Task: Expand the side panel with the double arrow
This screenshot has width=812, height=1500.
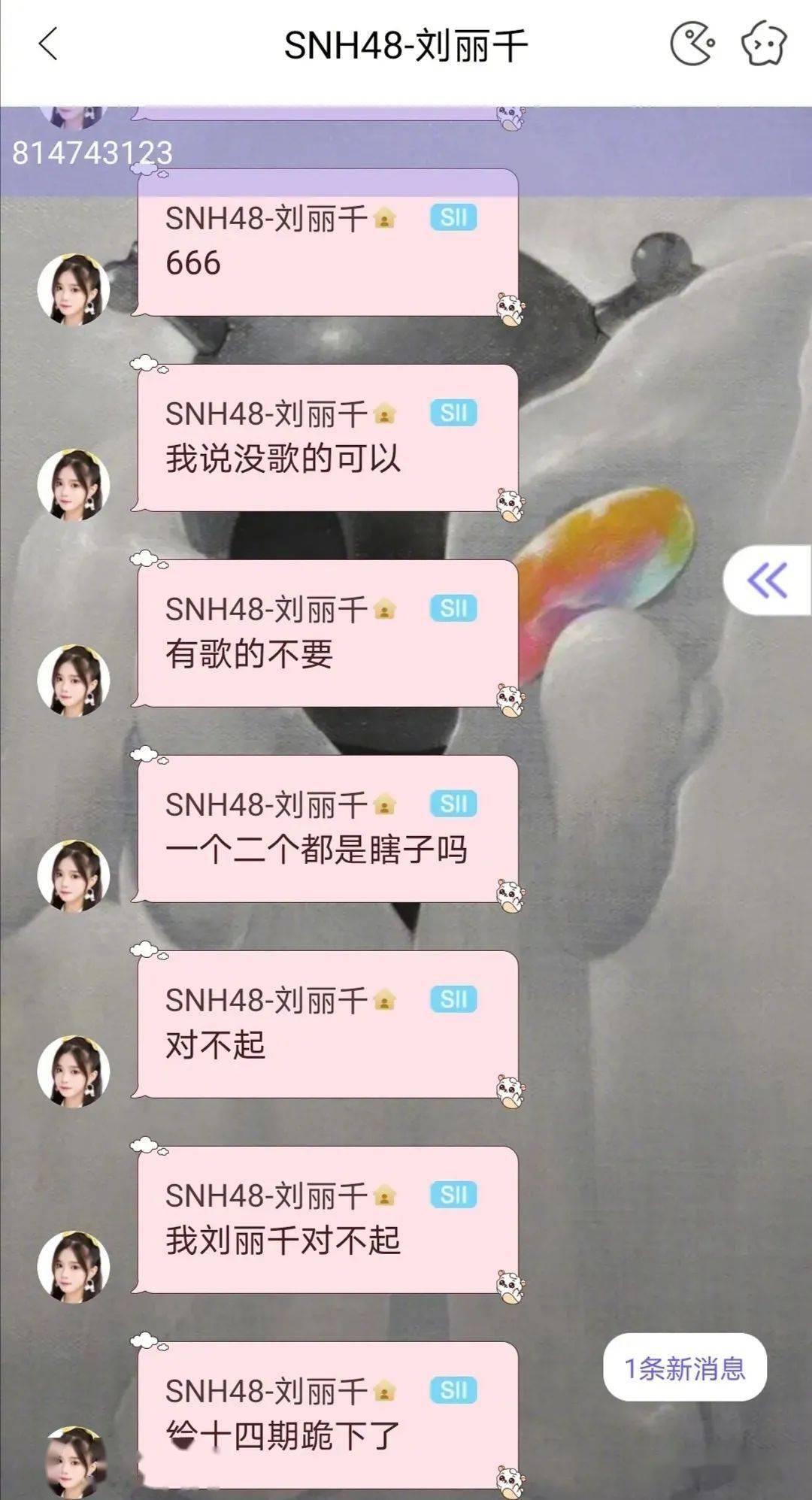Action: (767, 580)
